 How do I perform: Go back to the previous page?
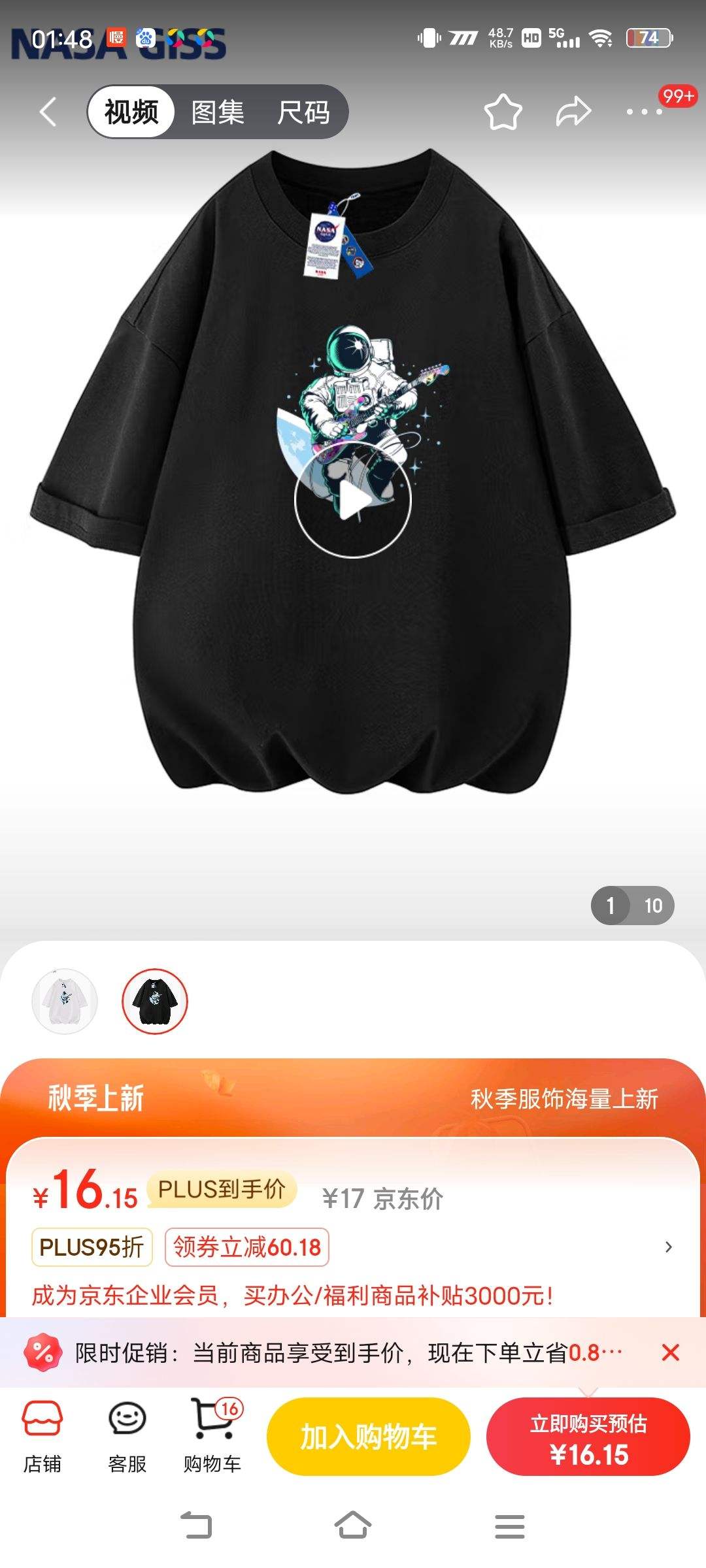pos(48,112)
